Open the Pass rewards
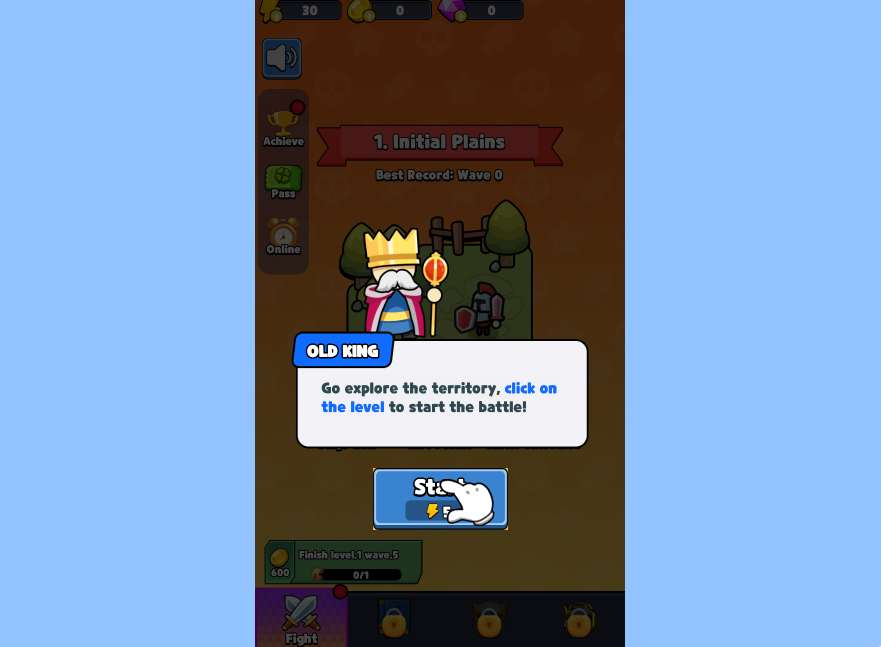This screenshot has width=881, height=647. pyautogui.click(x=283, y=182)
